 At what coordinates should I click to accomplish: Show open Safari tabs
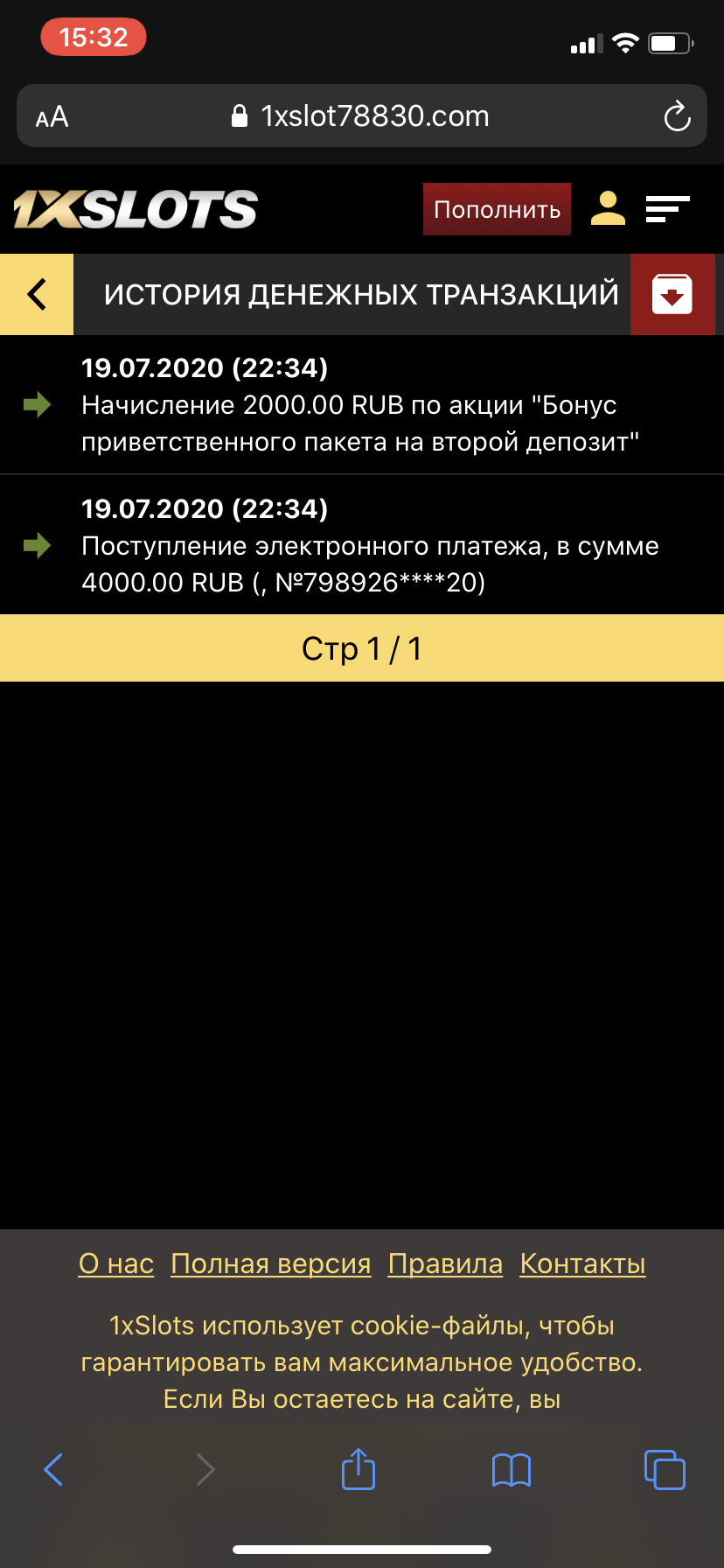(x=665, y=1469)
